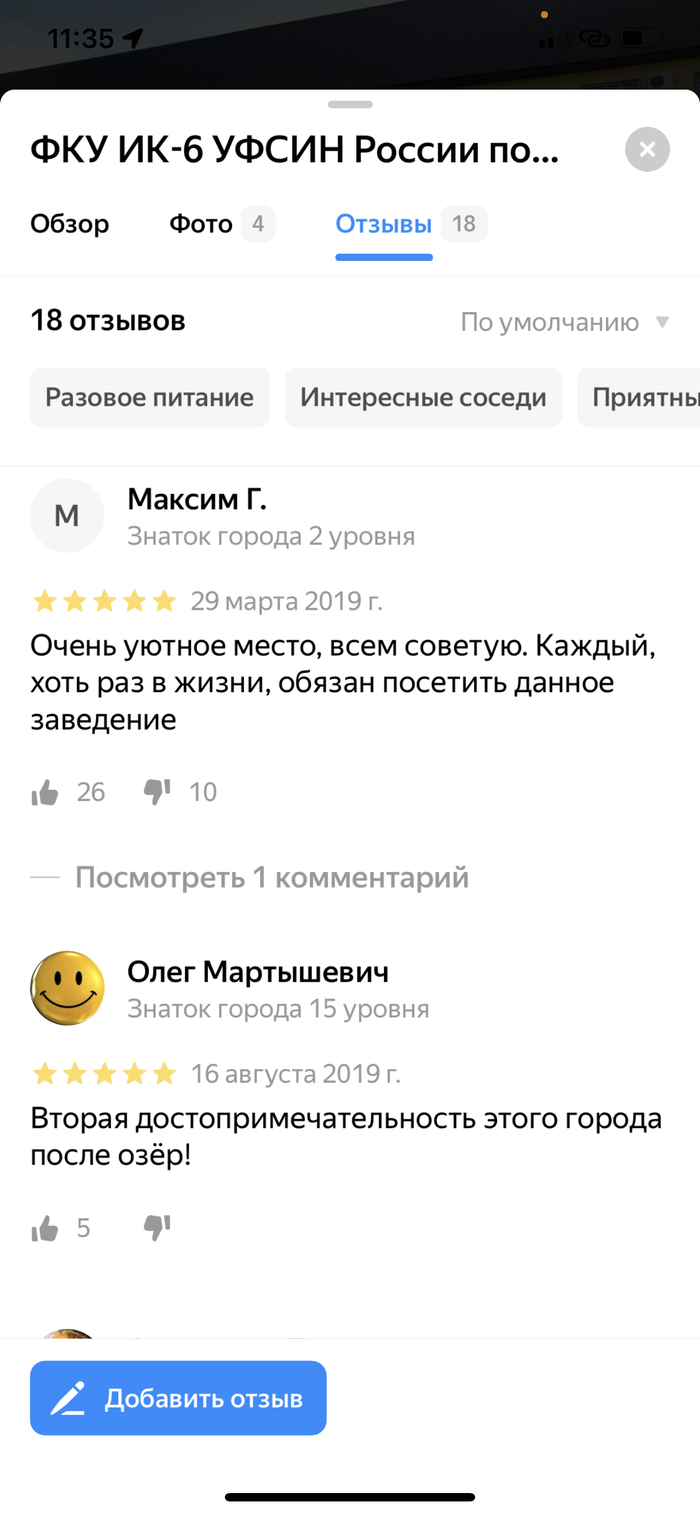Dislike Олег Мартышевич's review
This screenshot has height=1515, width=700.
click(x=157, y=1227)
